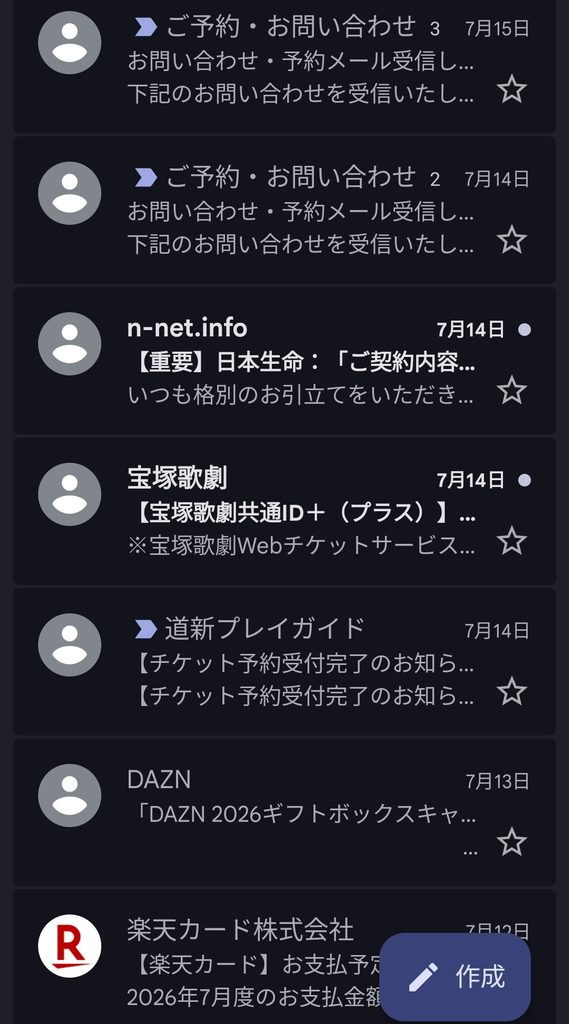This screenshot has height=1024, width=569.
Task: Open the 道新プレイガイド ticket email
Action: pyautogui.click(x=284, y=662)
